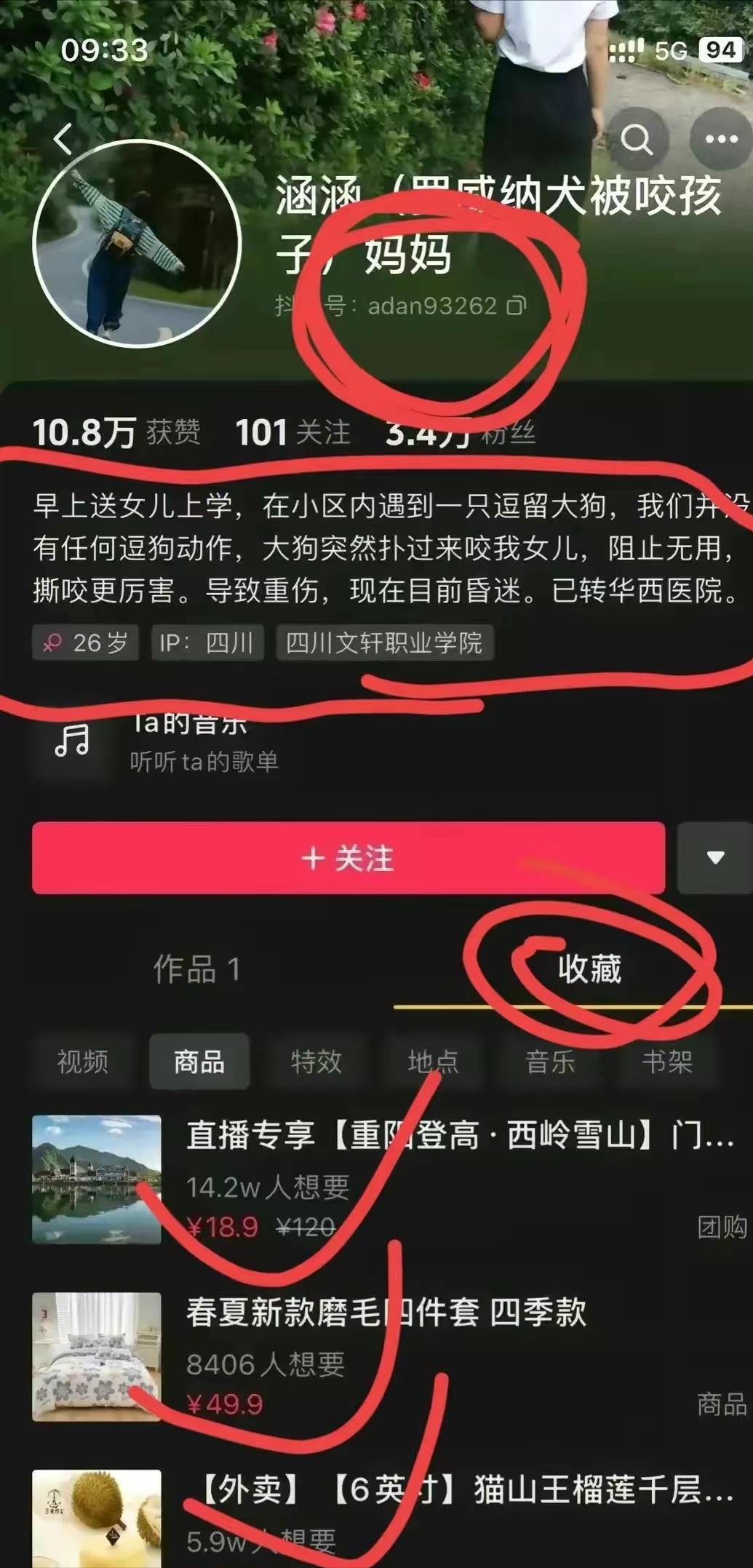Image resolution: width=753 pixels, height=1568 pixels.
Task: Open the three-dot overflow menu
Action: pos(720,139)
